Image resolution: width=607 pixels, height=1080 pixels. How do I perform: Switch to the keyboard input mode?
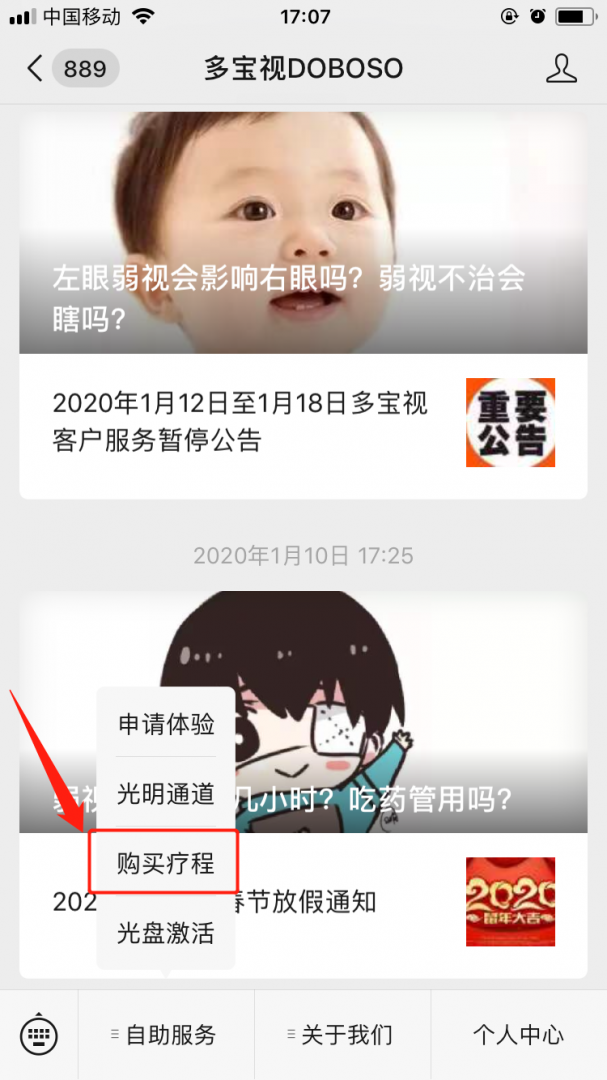pyautogui.click(x=39, y=1035)
